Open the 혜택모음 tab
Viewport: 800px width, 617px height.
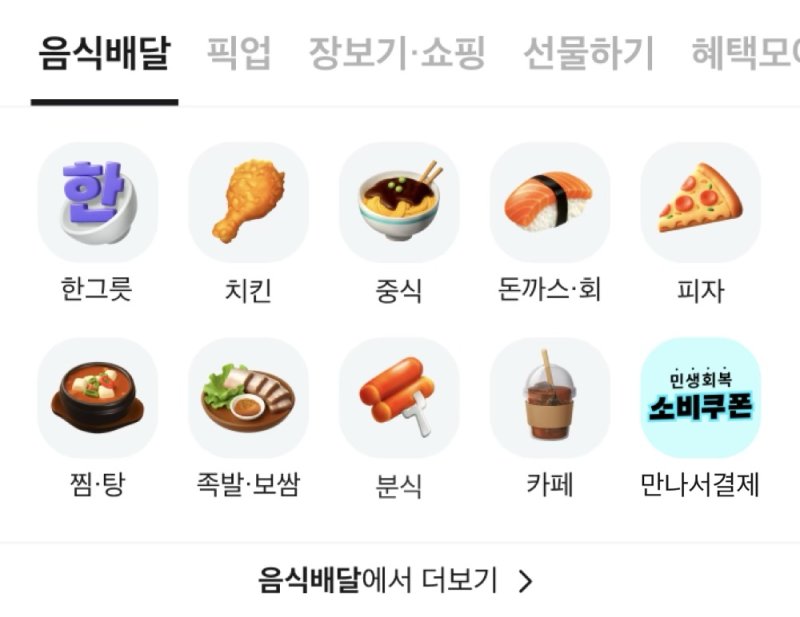click(745, 53)
